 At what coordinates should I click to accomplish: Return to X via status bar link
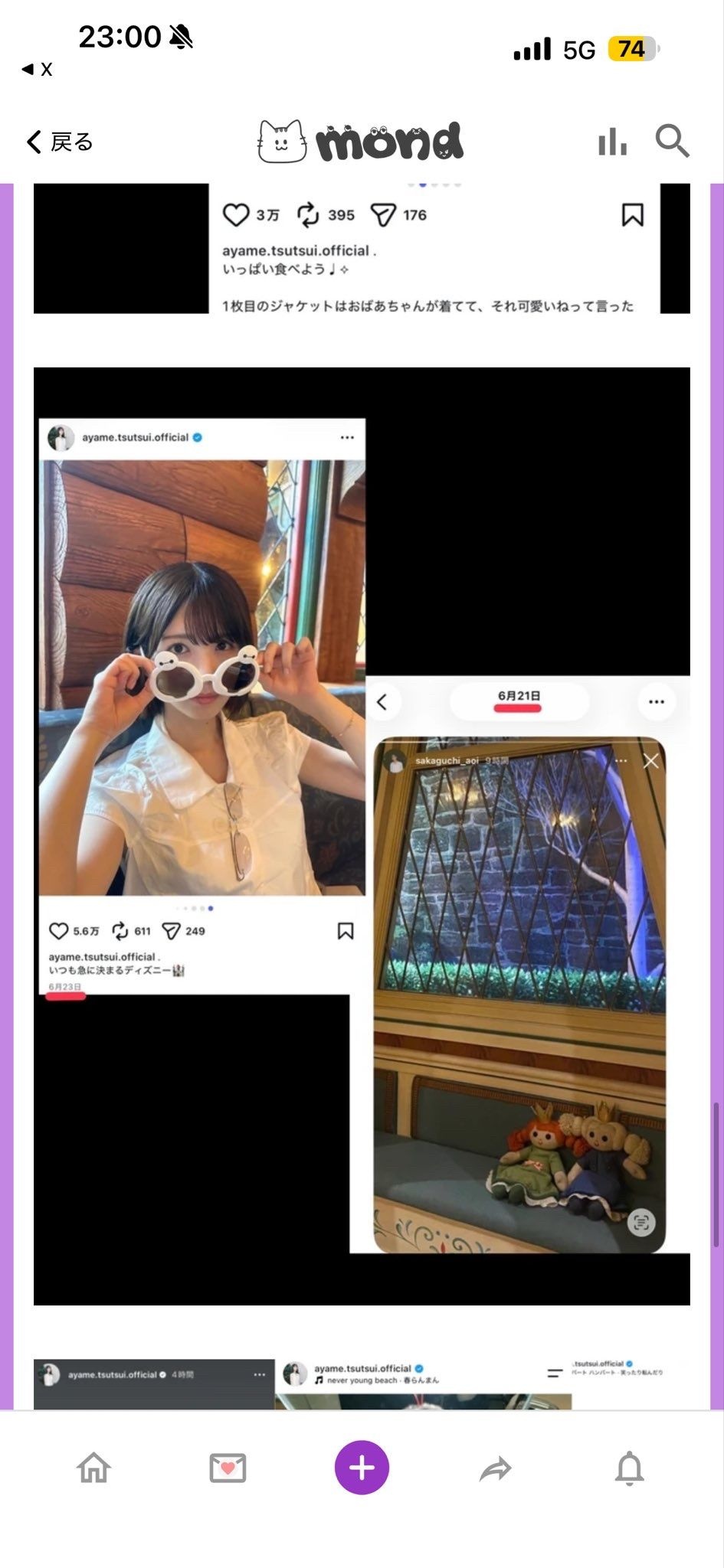[x=37, y=70]
